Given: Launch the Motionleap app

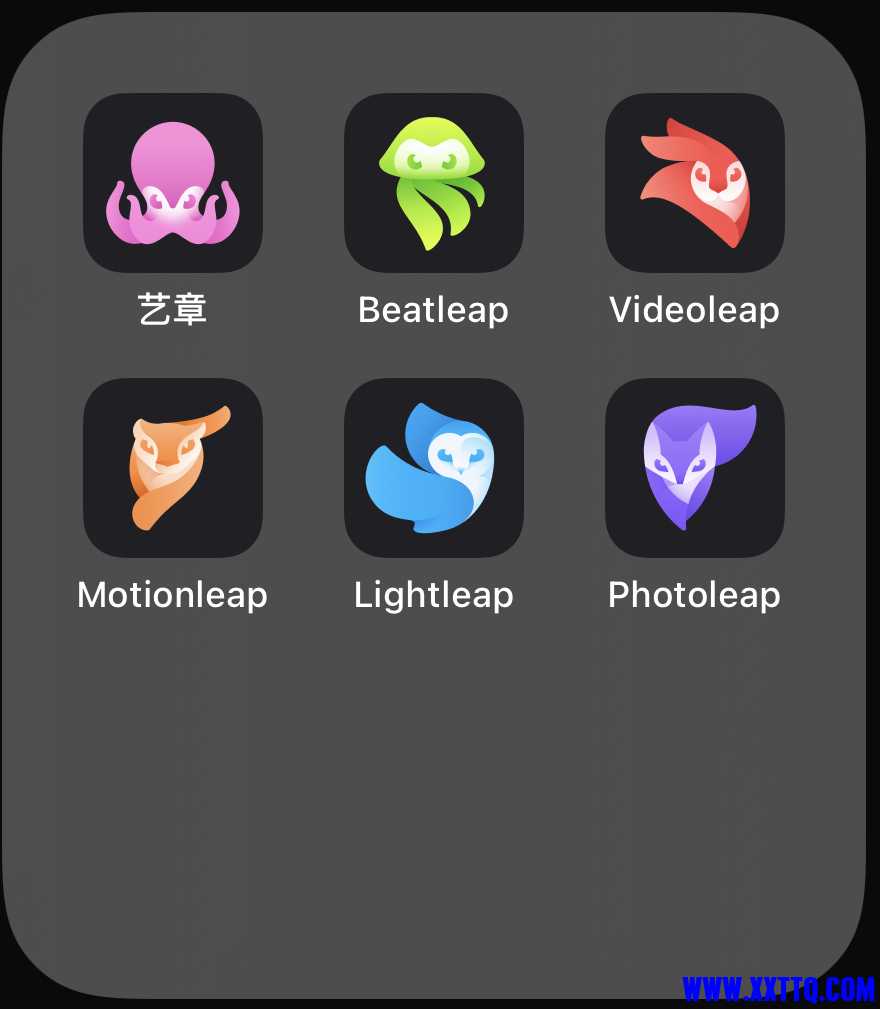Looking at the screenshot, I should coord(172,468).
